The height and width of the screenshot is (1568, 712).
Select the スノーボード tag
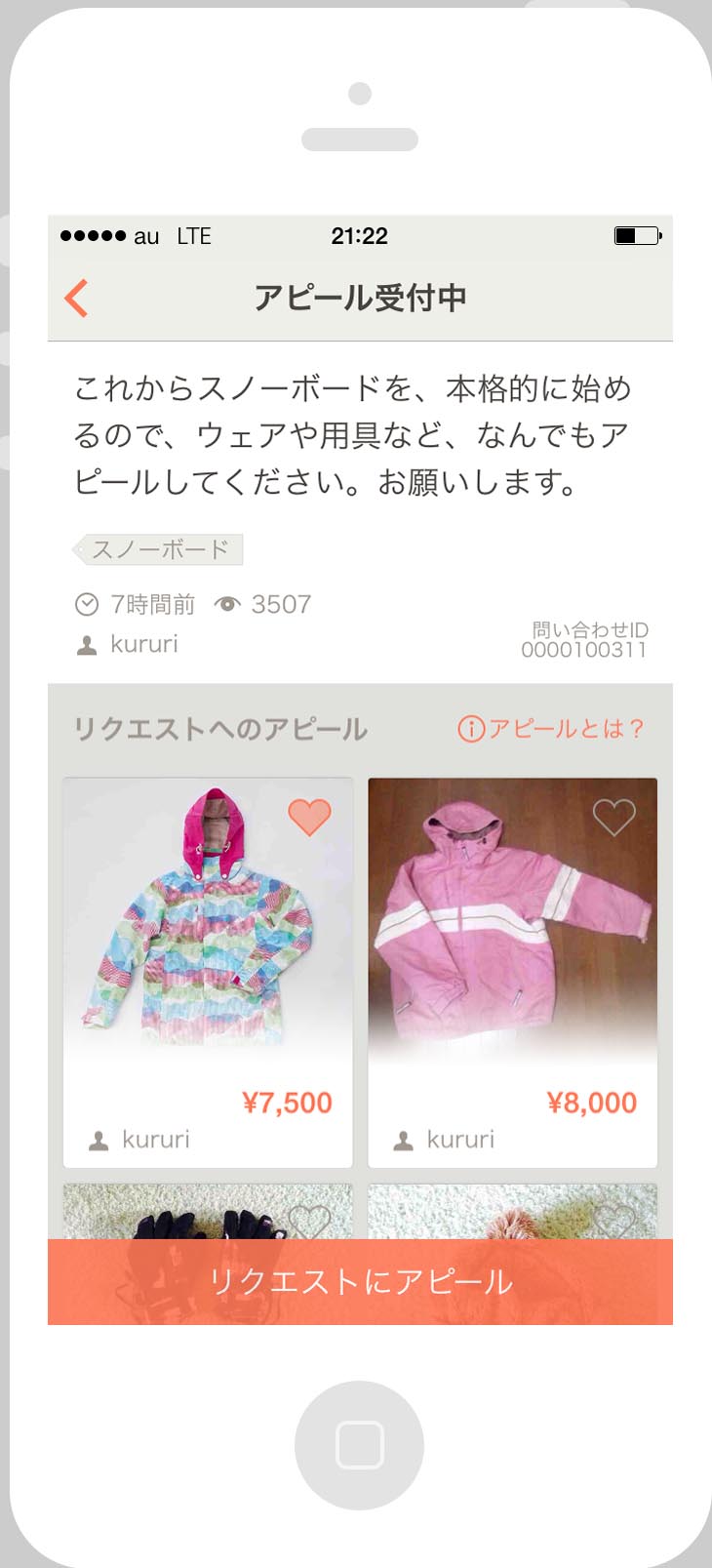[158, 549]
